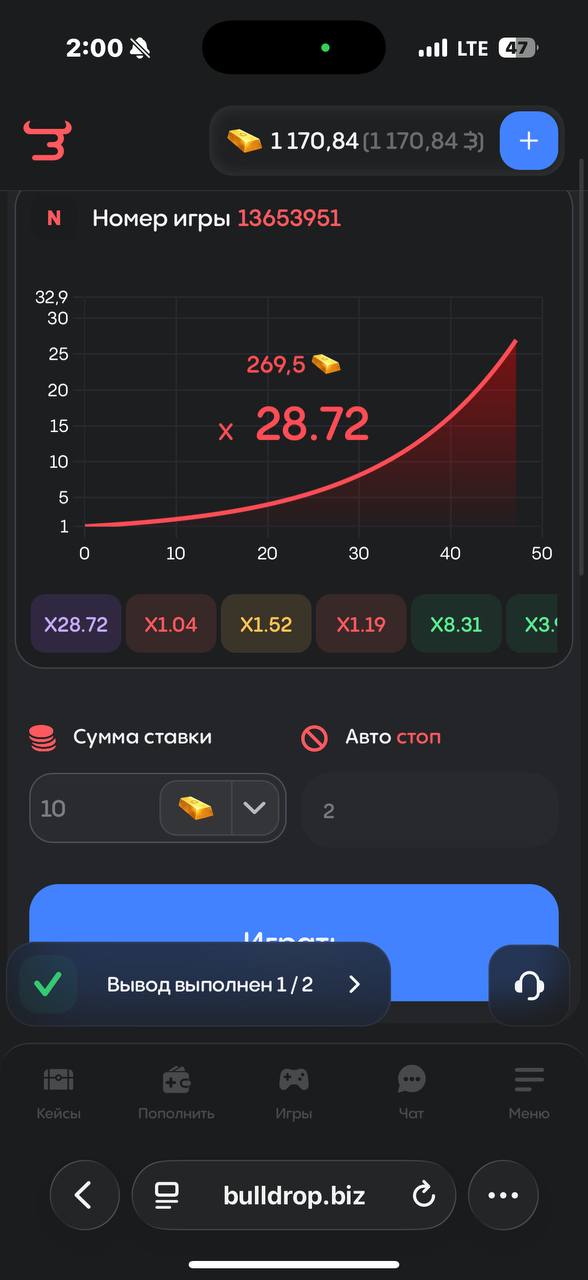The image size is (588, 1280).
Task: Switch to the Чат tab
Action: click(x=411, y=1093)
